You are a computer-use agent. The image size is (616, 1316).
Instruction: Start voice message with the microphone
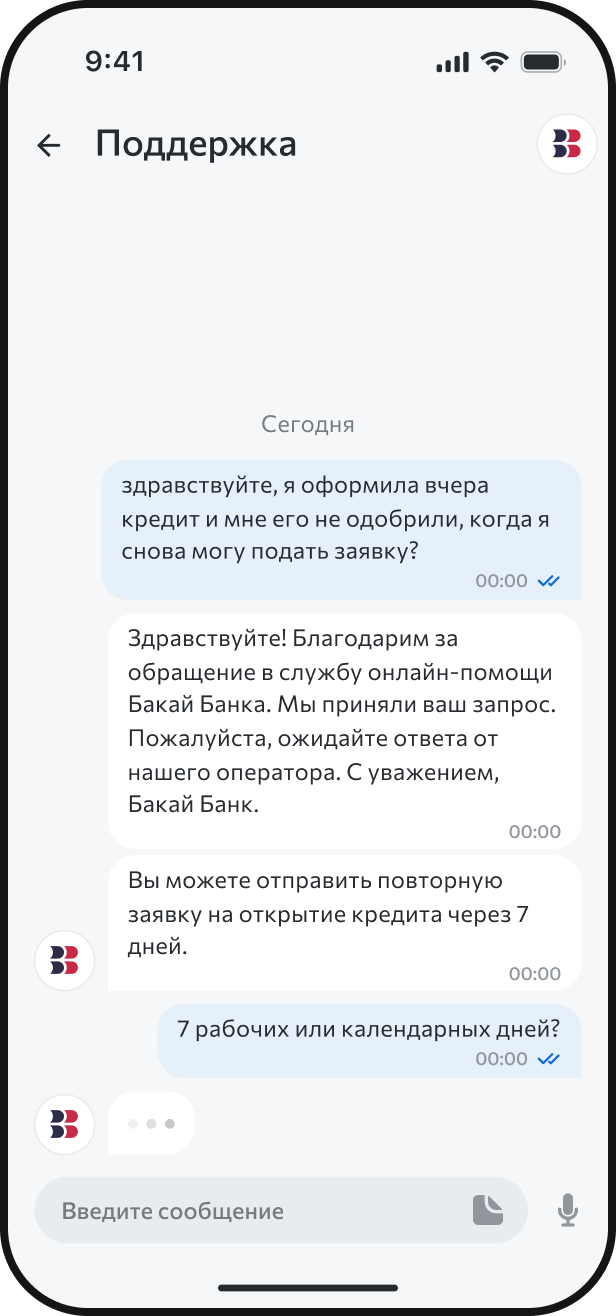click(x=567, y=1210)
